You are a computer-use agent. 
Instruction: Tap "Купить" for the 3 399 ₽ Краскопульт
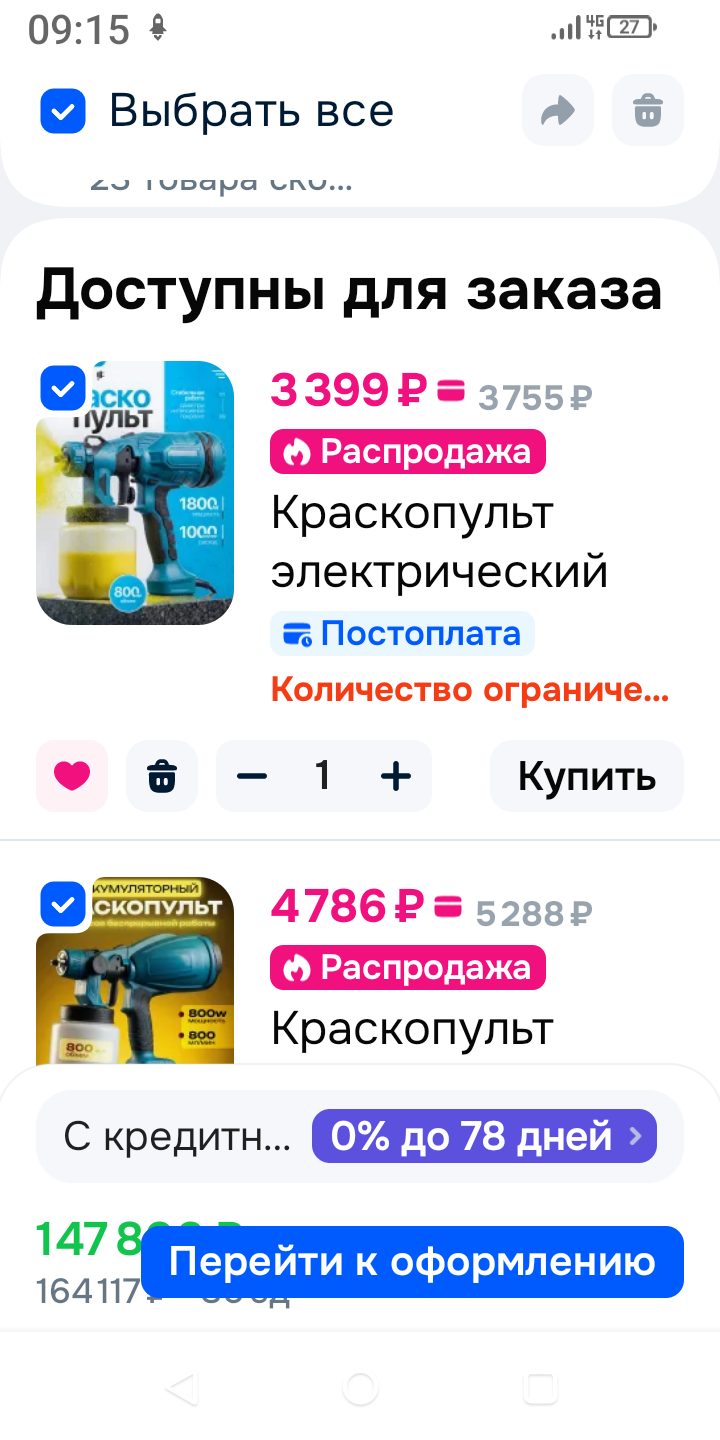click(x=586, y=776)
